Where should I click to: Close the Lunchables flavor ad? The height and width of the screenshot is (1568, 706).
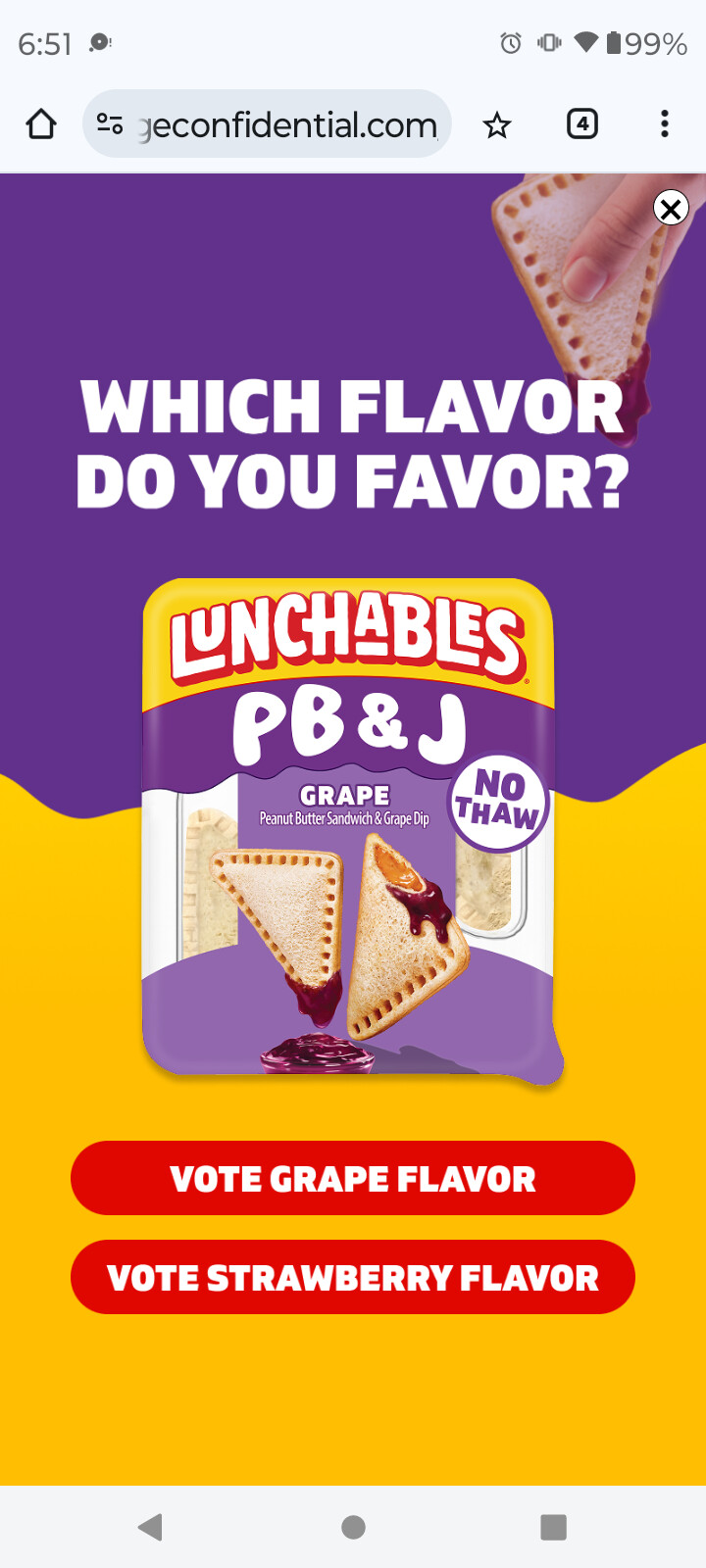671,208
